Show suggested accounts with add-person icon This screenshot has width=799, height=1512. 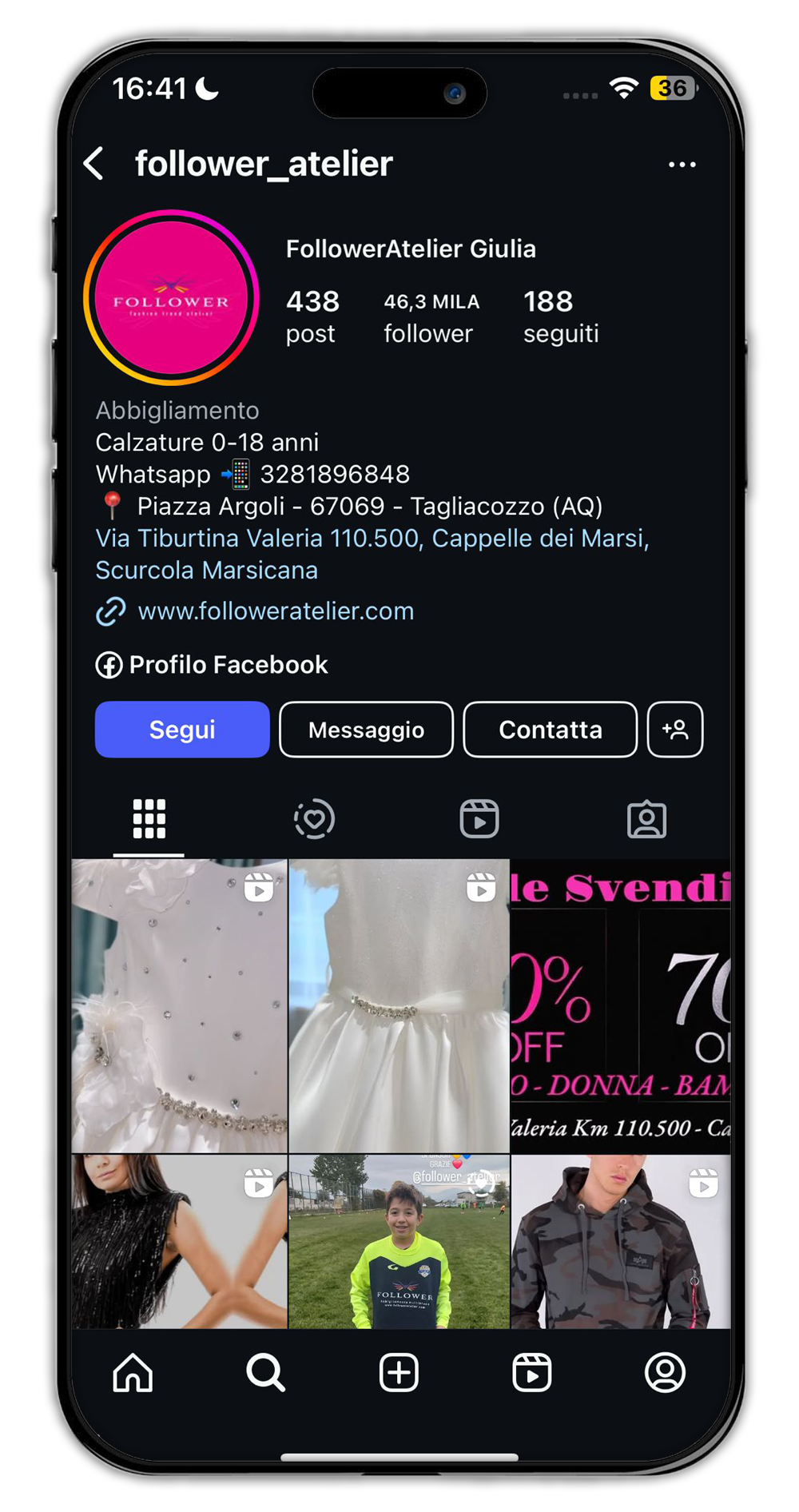[675, 729]
